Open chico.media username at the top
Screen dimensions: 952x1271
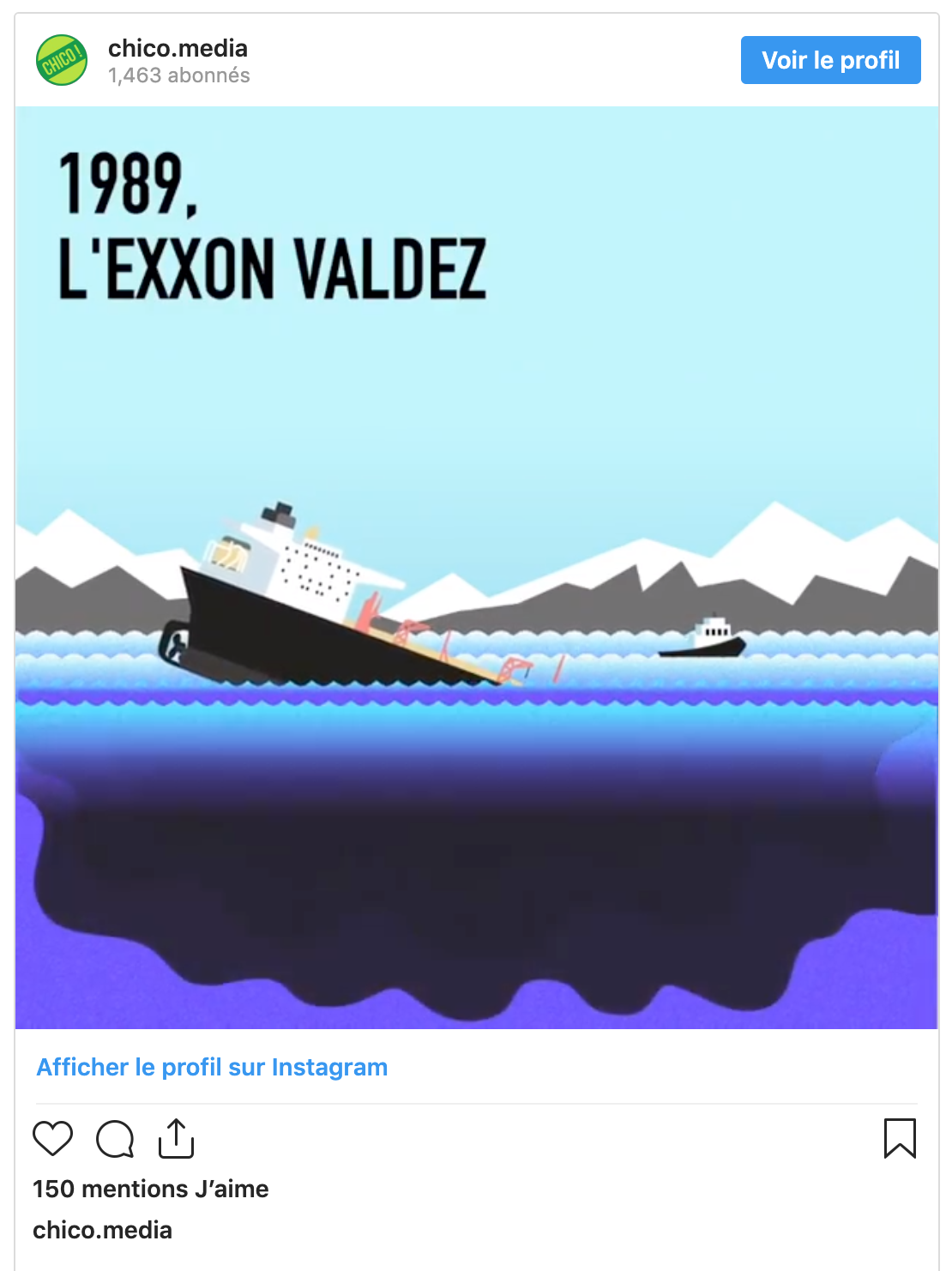pyautogui.click(x=178, y=48)
